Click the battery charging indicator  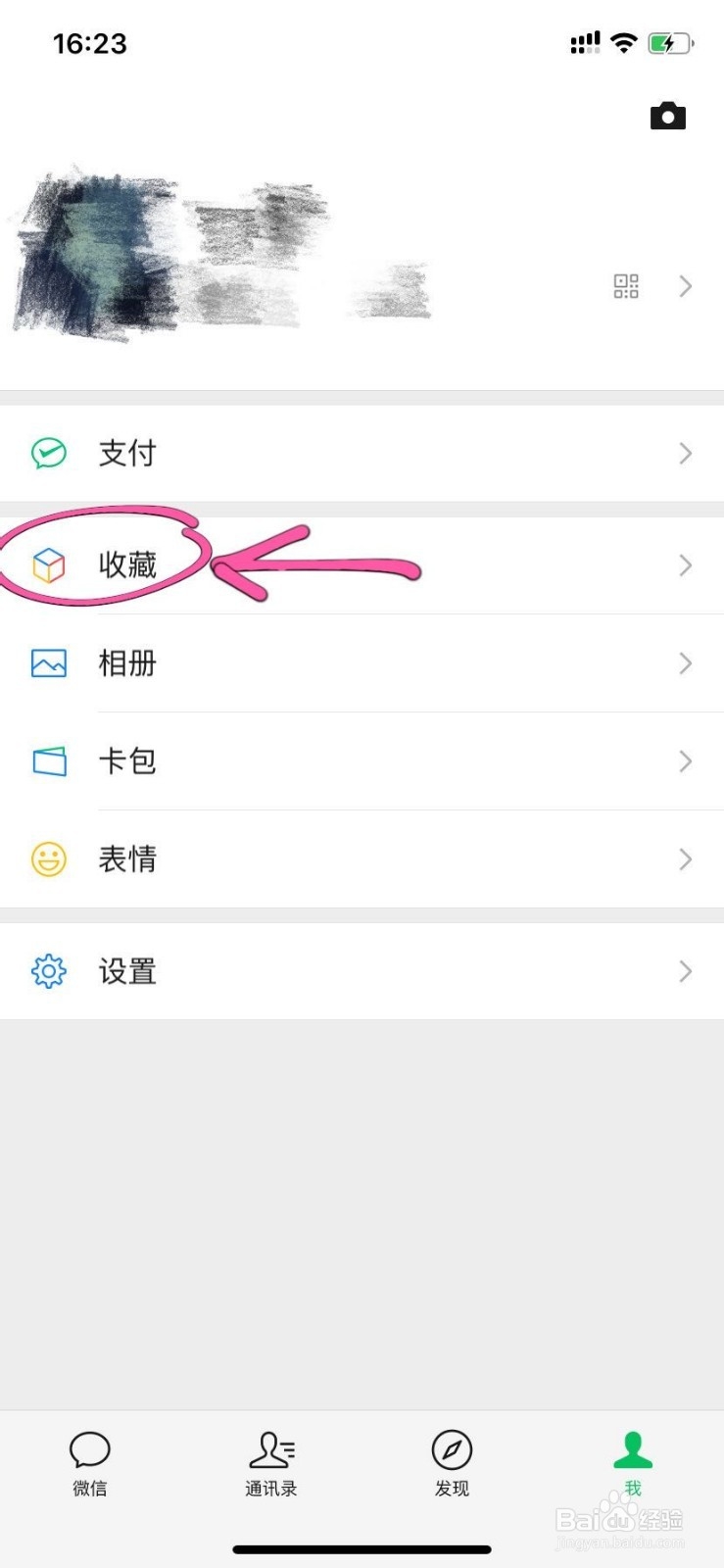coord(669,42)
